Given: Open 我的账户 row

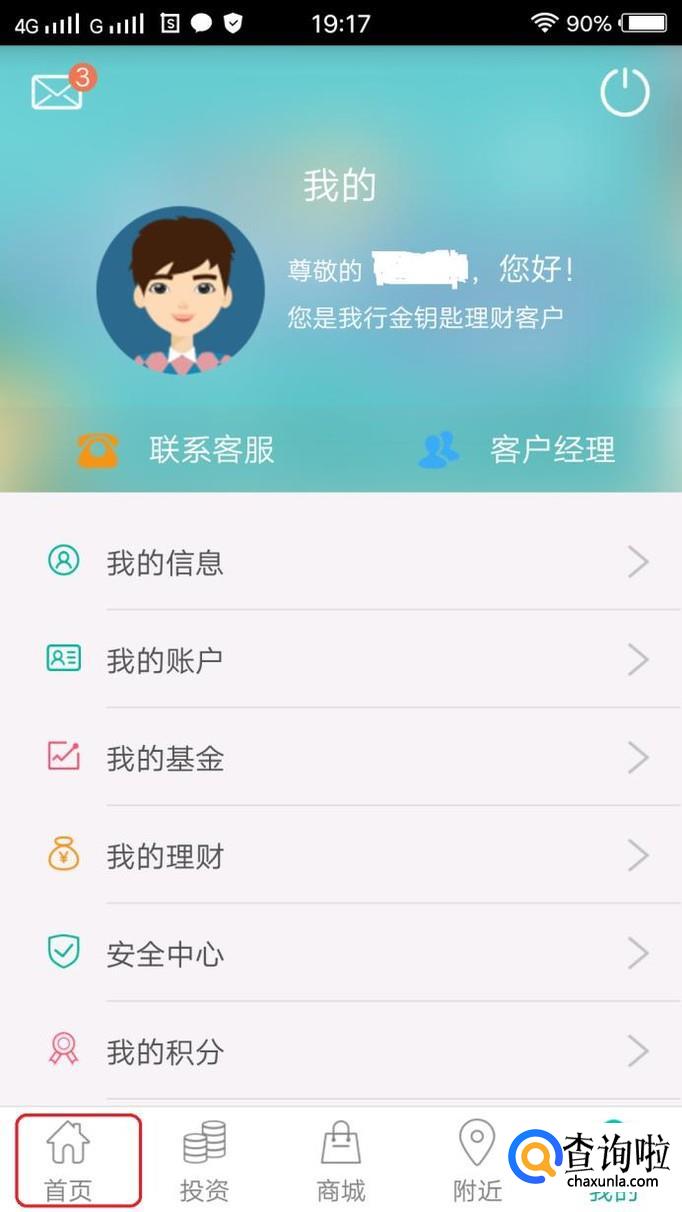Looking at the screenshot, I should click(340, 660).
